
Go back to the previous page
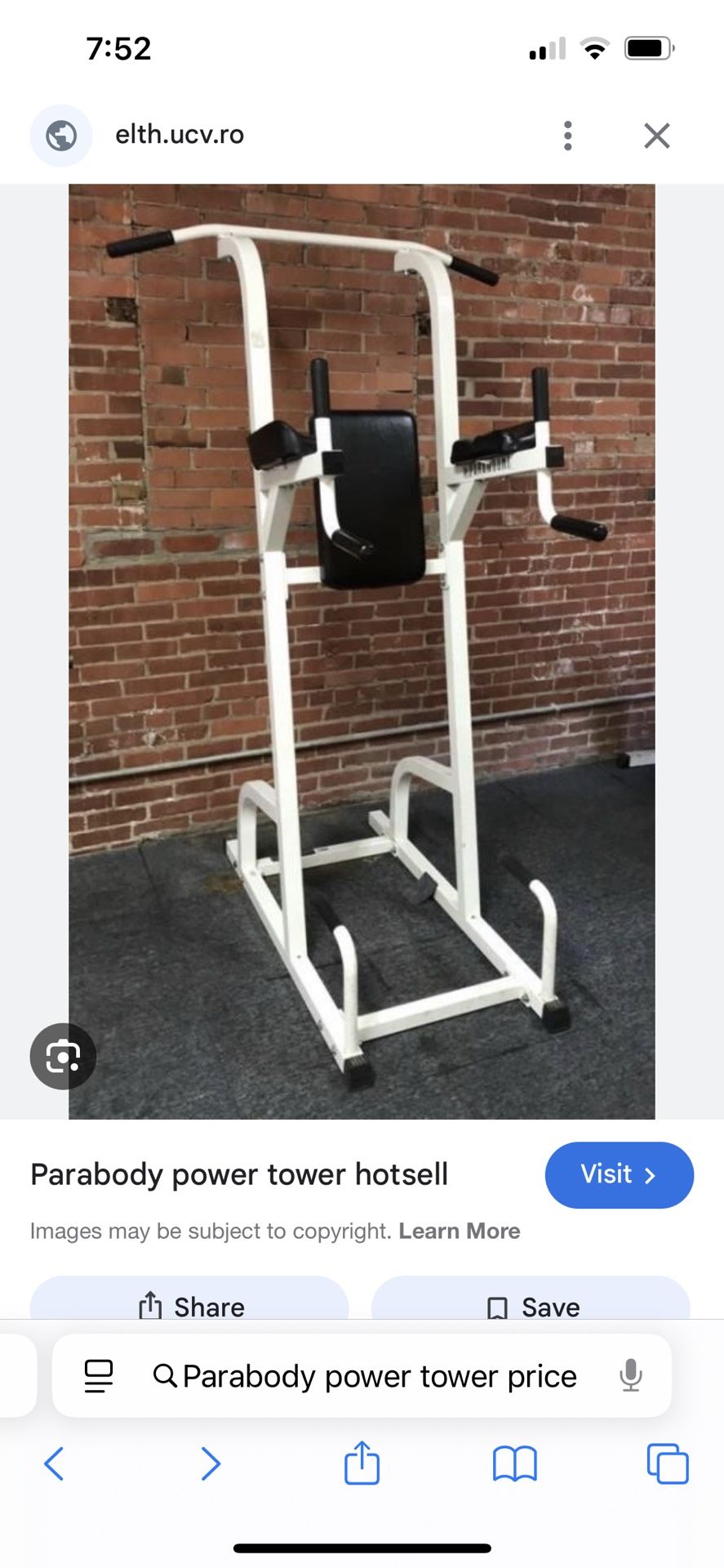coord(54,1463)
